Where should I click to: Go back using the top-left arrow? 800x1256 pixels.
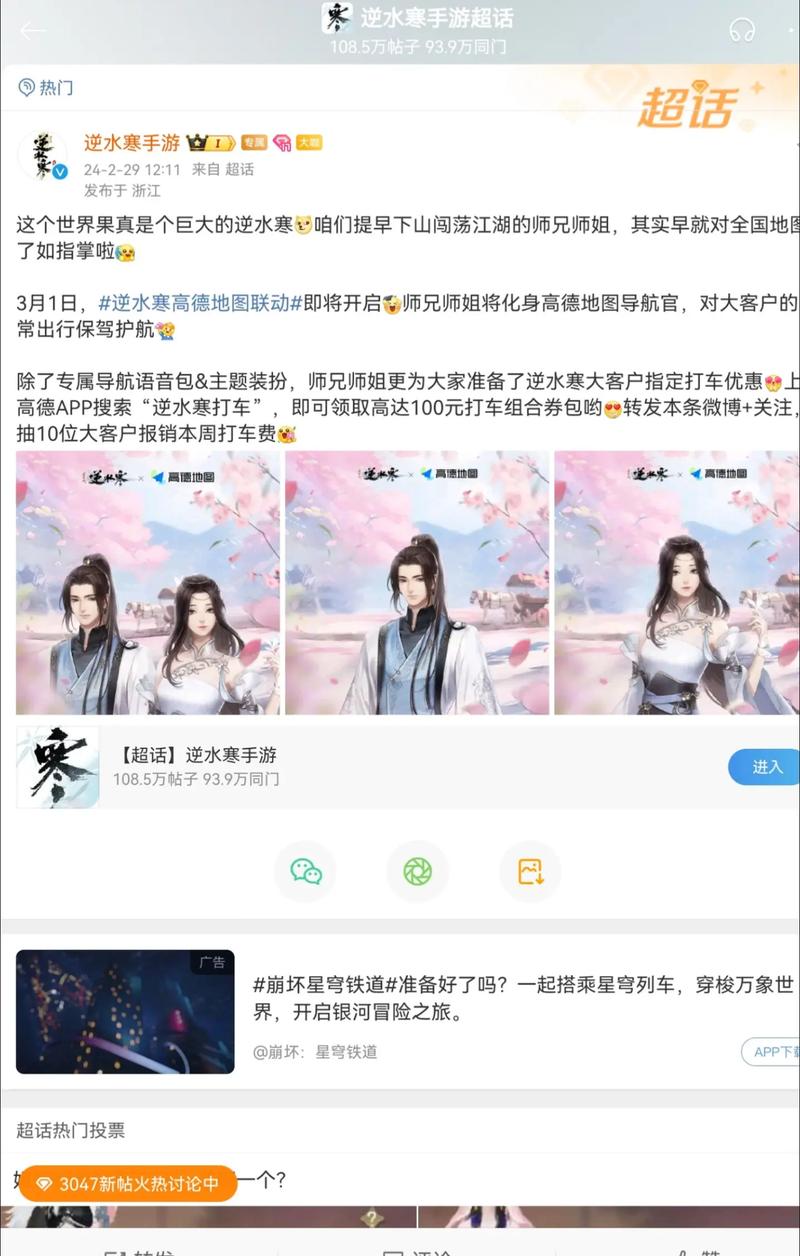pos(33,31)
